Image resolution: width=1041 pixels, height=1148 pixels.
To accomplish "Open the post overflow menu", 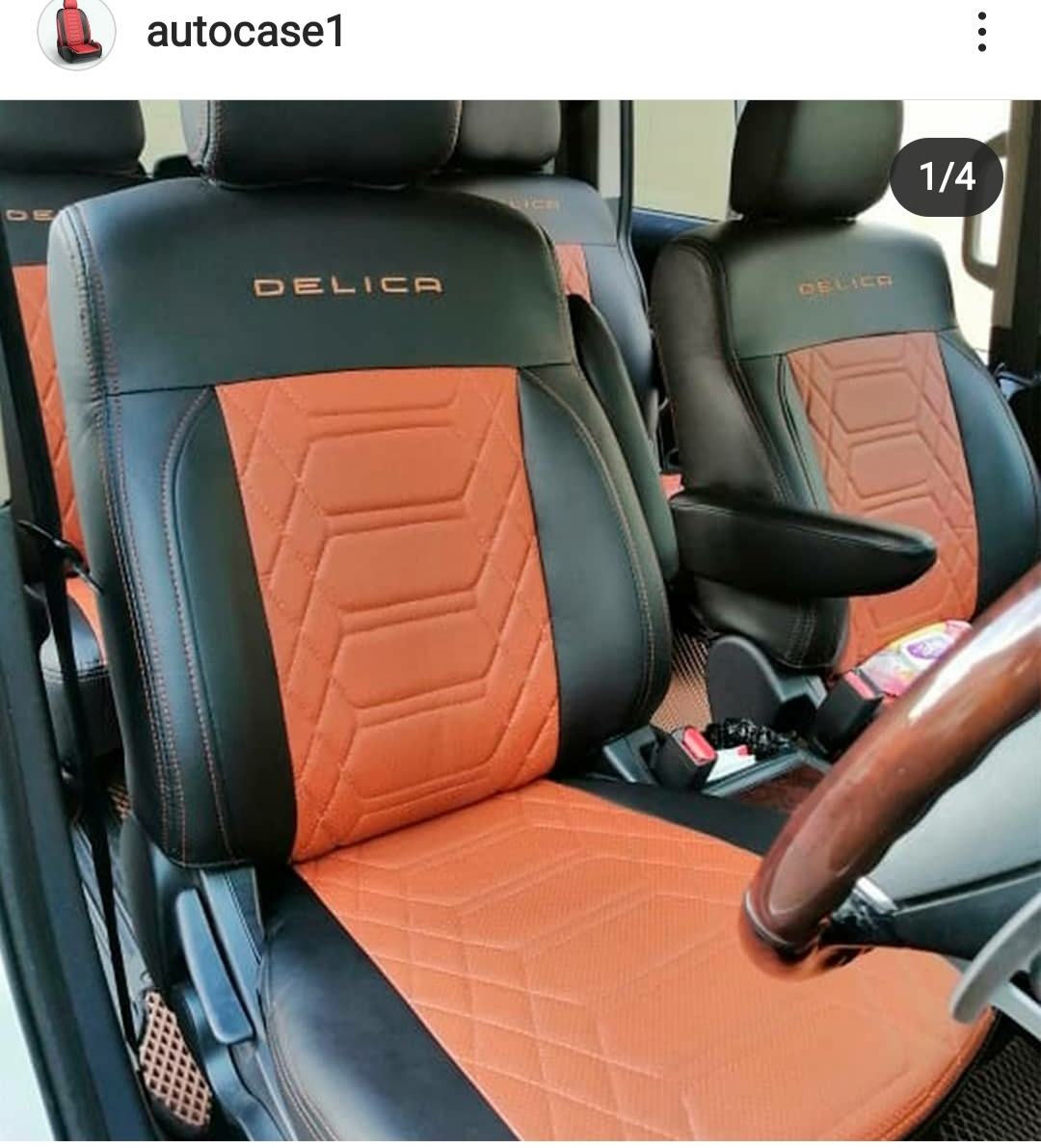I will [981, 33].
